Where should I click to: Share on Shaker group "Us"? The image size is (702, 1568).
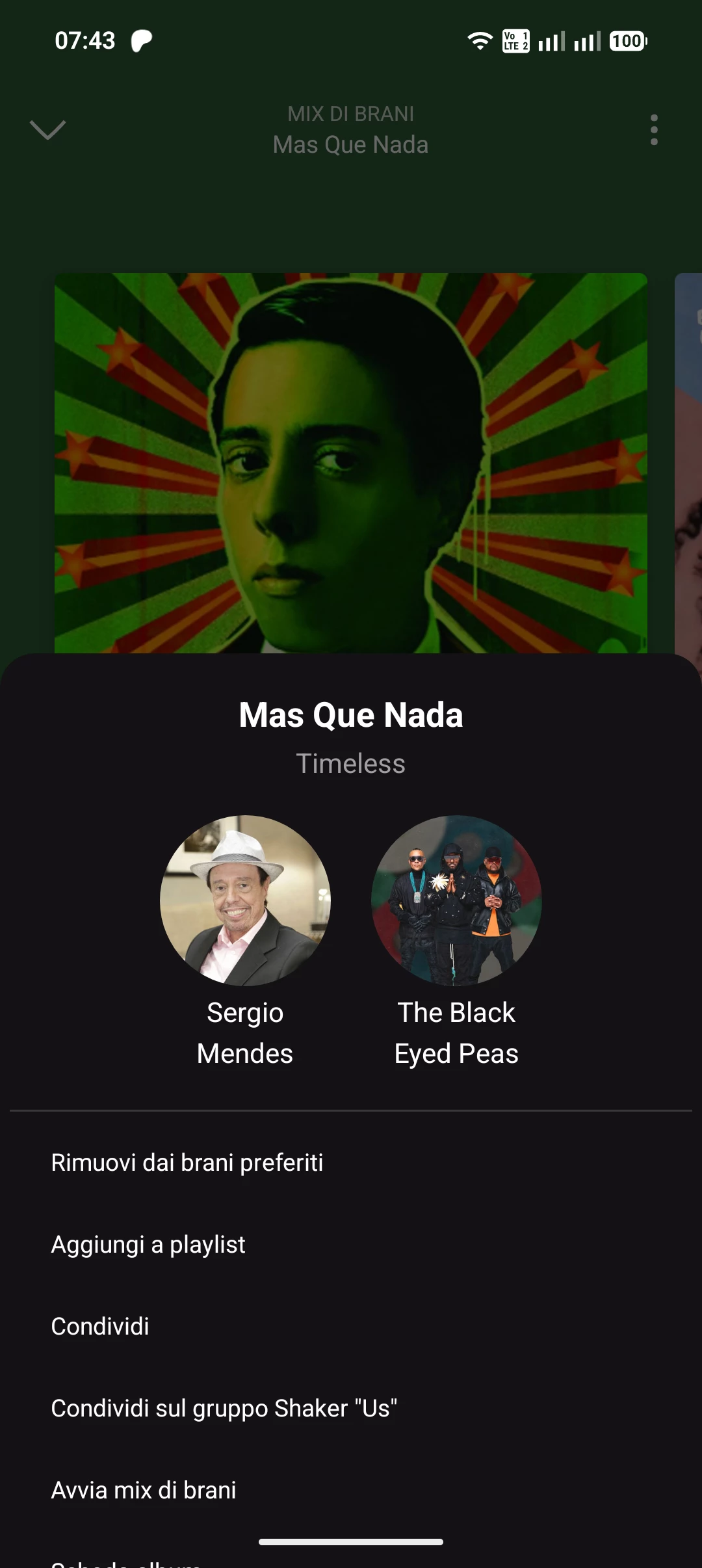coord(224,1408)
